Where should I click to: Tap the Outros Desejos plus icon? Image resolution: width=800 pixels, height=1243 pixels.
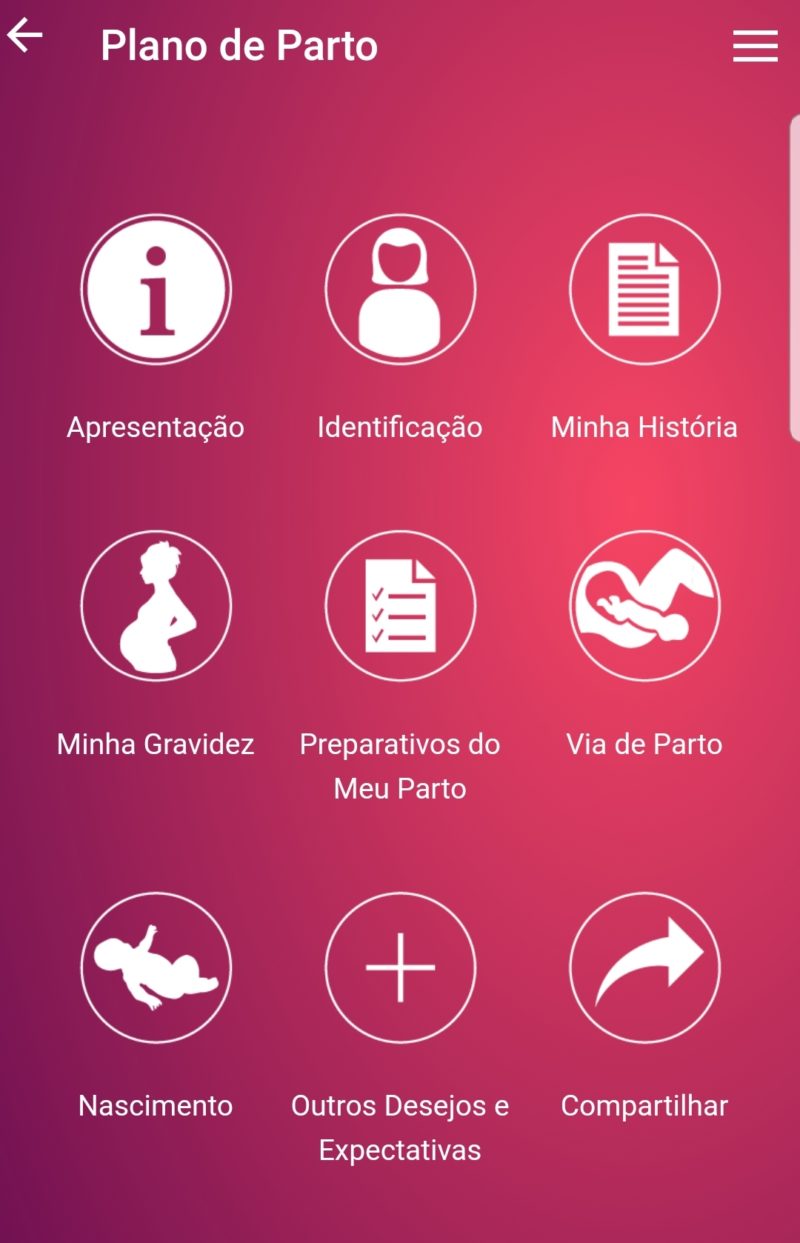(400, 967)
